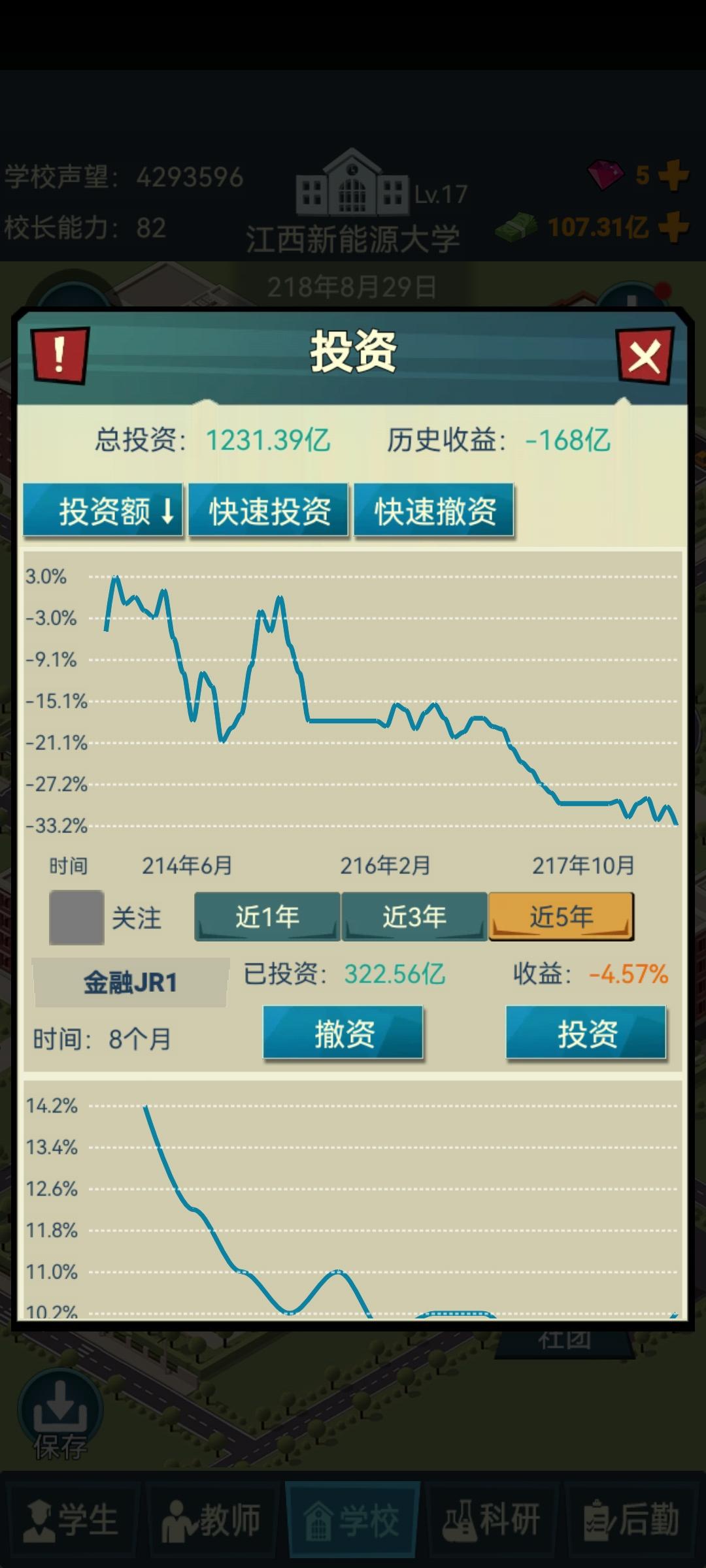Add diamonds with the gem plus icon

pos(673,173)
